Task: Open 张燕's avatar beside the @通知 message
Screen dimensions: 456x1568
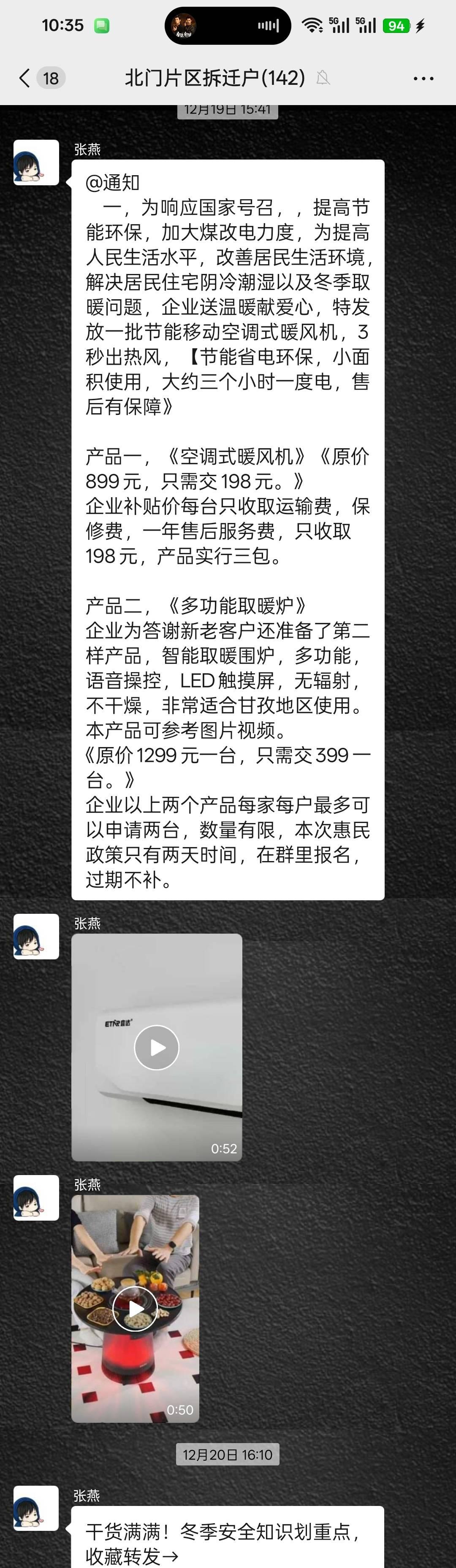Action: [37, 162]
